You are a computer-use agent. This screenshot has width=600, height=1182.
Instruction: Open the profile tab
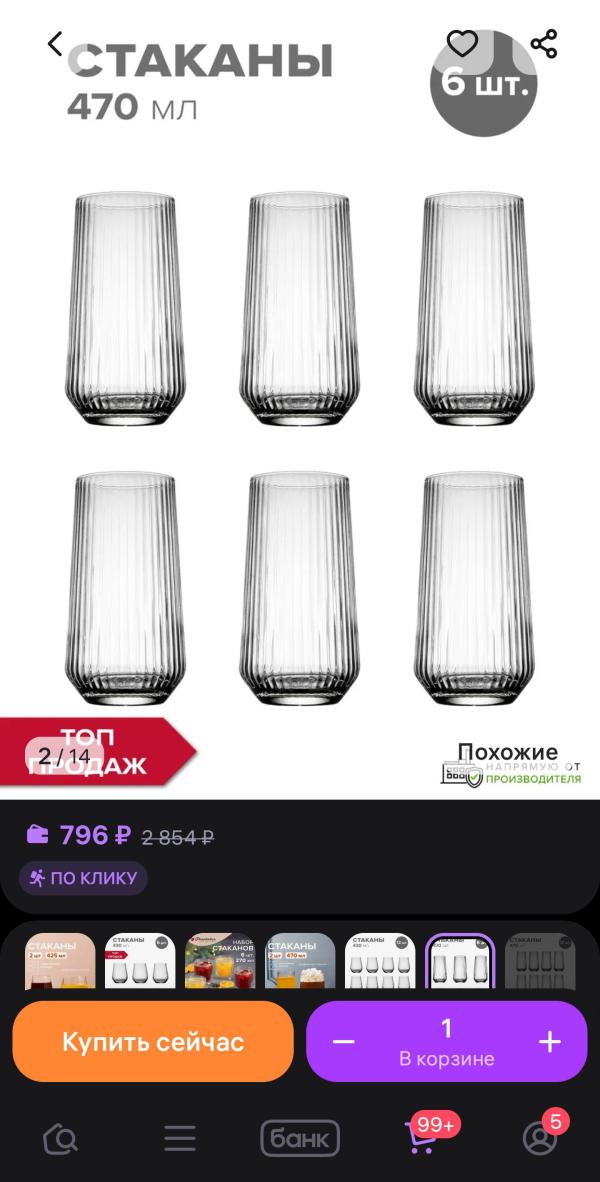click(x=540, y=1138)
